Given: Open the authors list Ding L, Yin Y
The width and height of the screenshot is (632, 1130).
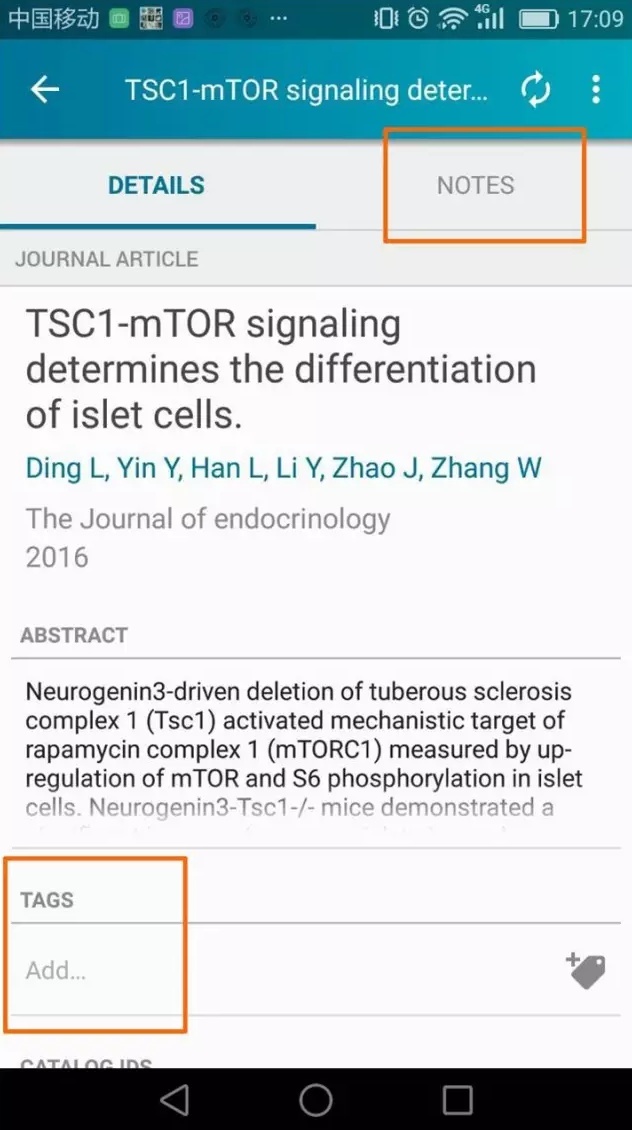Looking at the screenshot, I should [x=283, y=468].
